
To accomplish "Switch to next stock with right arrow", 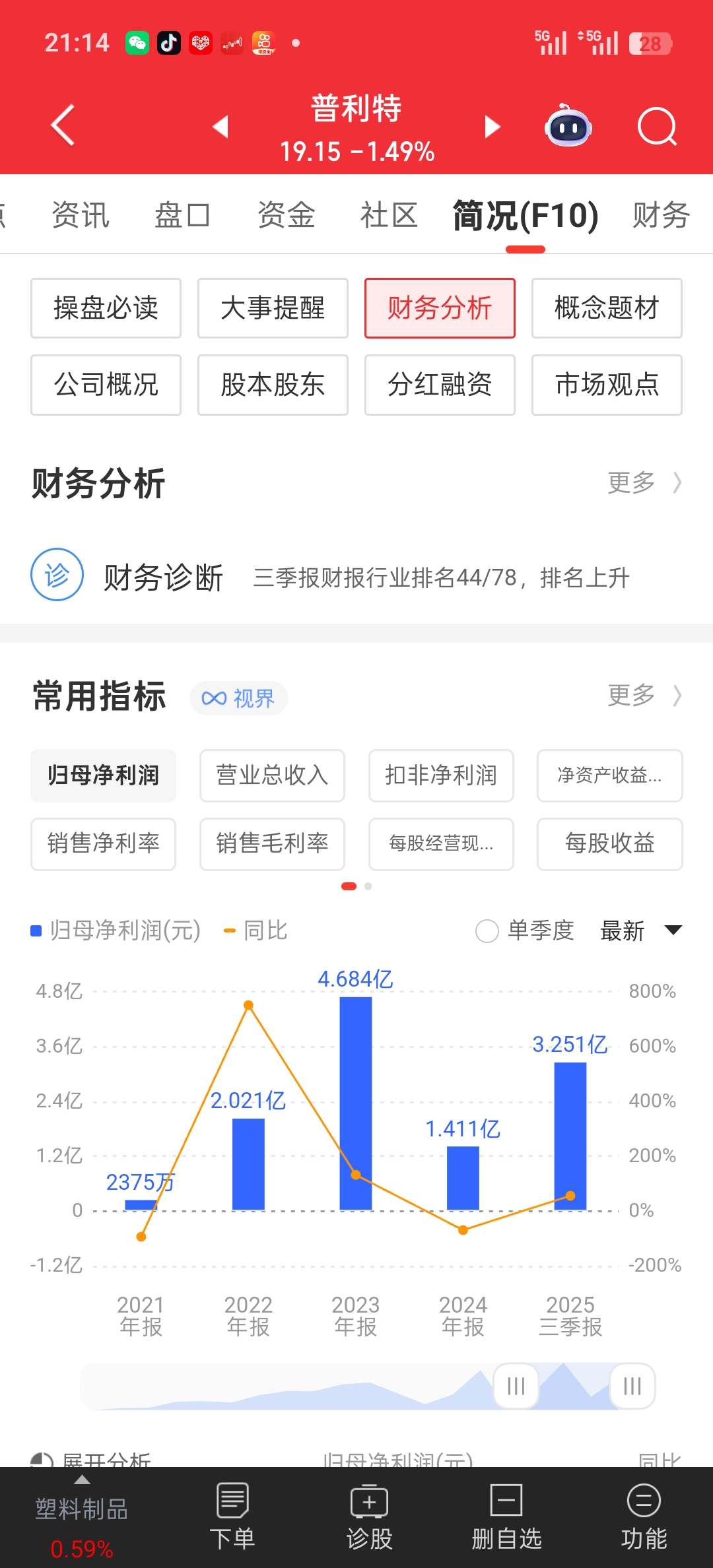I will pyautogui.click(x=492, y=127).
